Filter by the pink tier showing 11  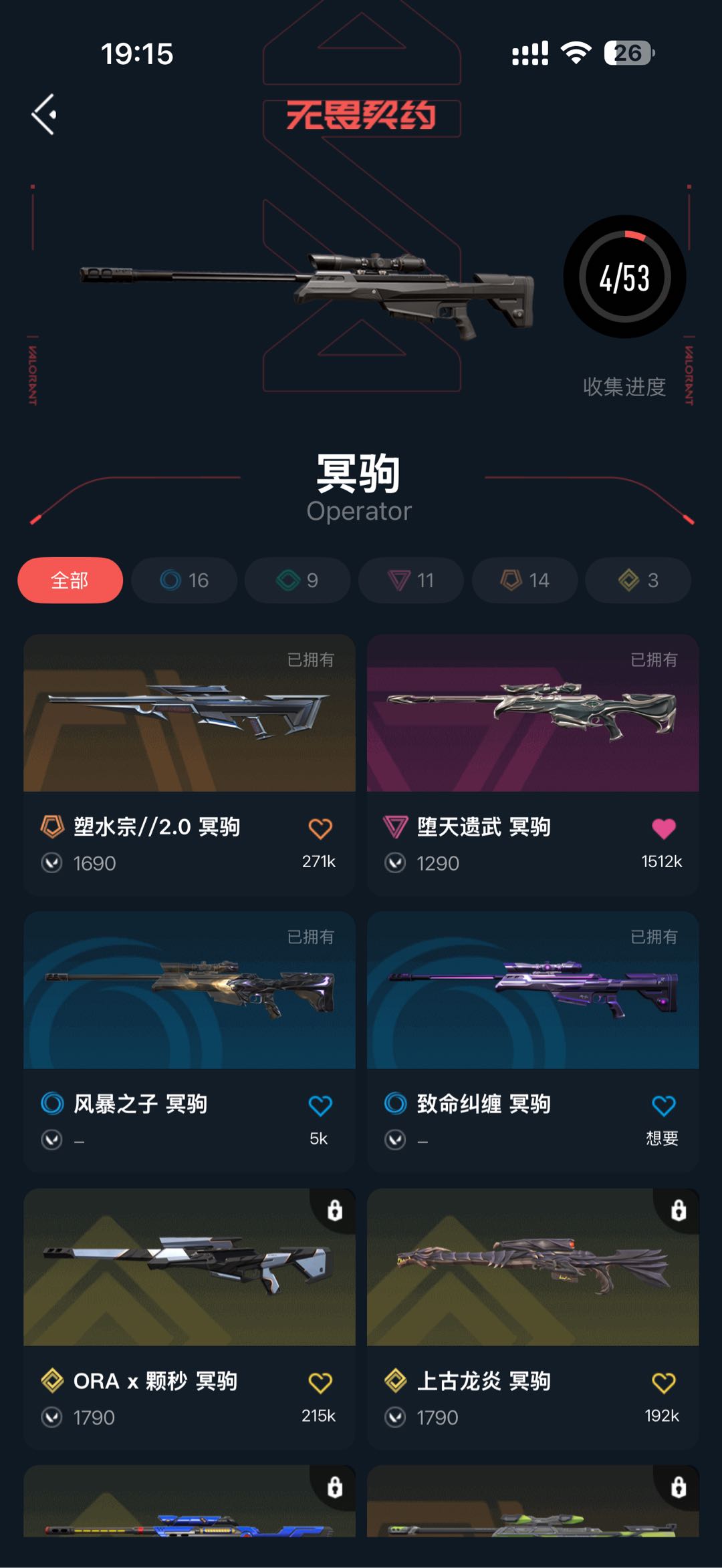click(x=411, y=580)
